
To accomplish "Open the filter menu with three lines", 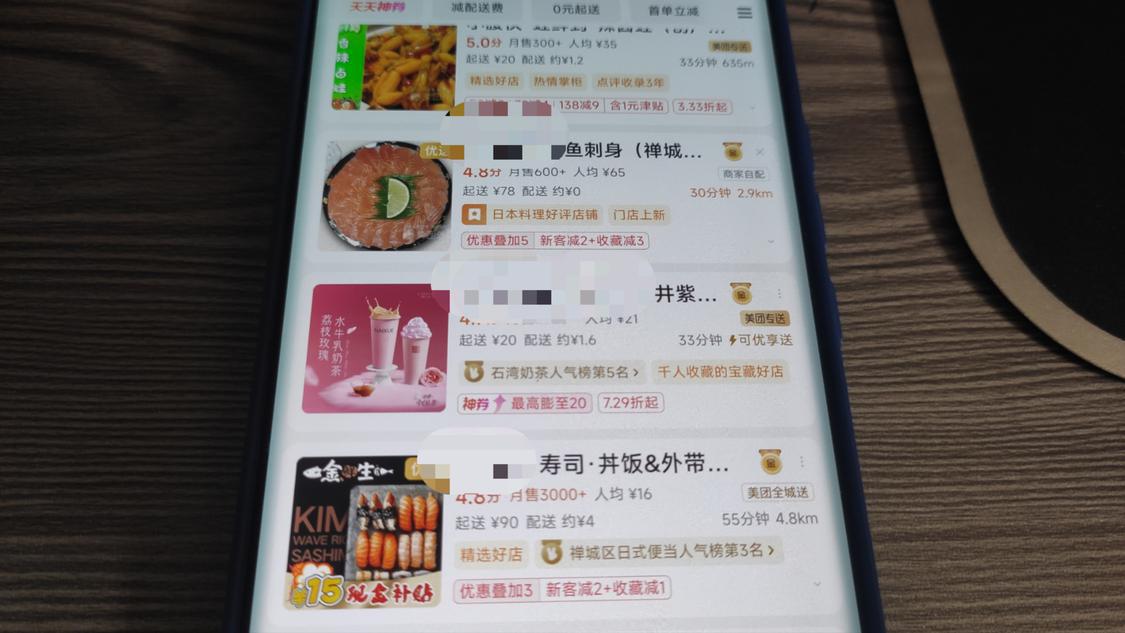I will click(x=745, y=13).
